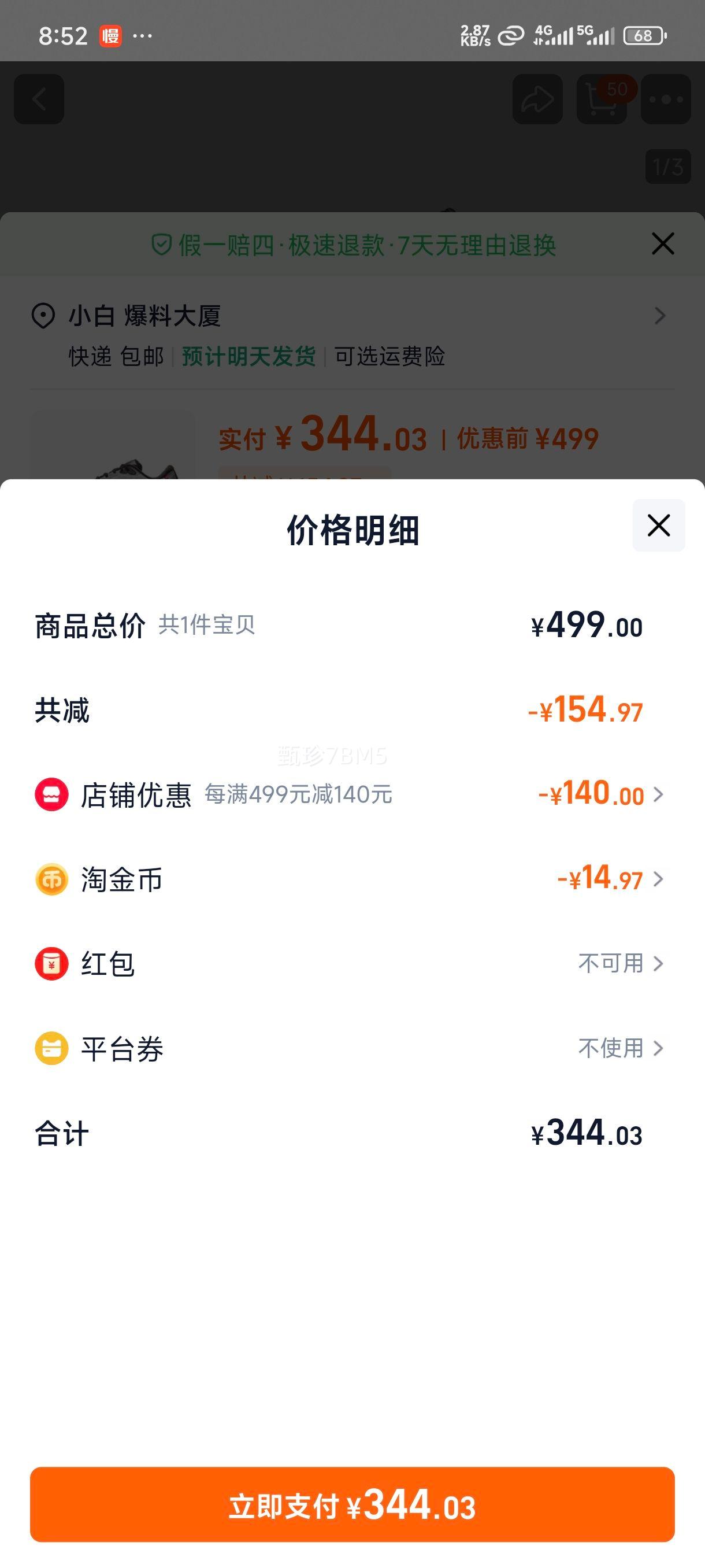Tap the green shield guarantee icon
Viewport: 705px width, 1568px height.
[161, 244]
